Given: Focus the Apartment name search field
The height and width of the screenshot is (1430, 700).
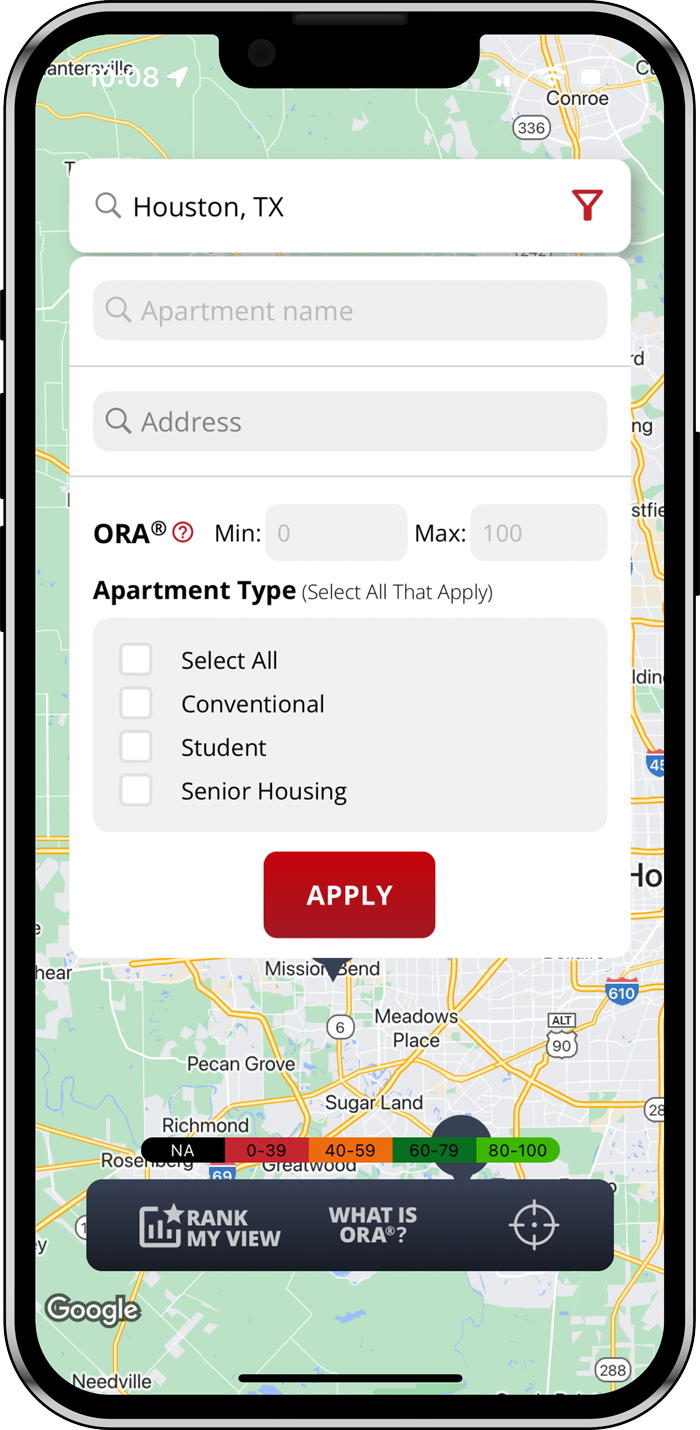Looking at the screenshot, I should (350, 311).
